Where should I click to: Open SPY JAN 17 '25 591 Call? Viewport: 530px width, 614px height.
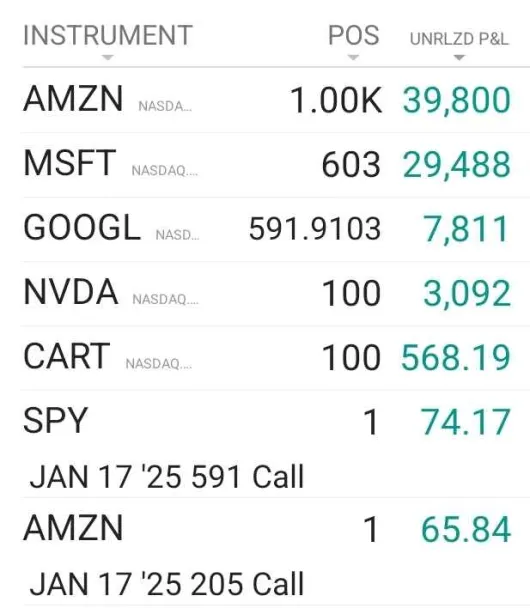point(275,444)
